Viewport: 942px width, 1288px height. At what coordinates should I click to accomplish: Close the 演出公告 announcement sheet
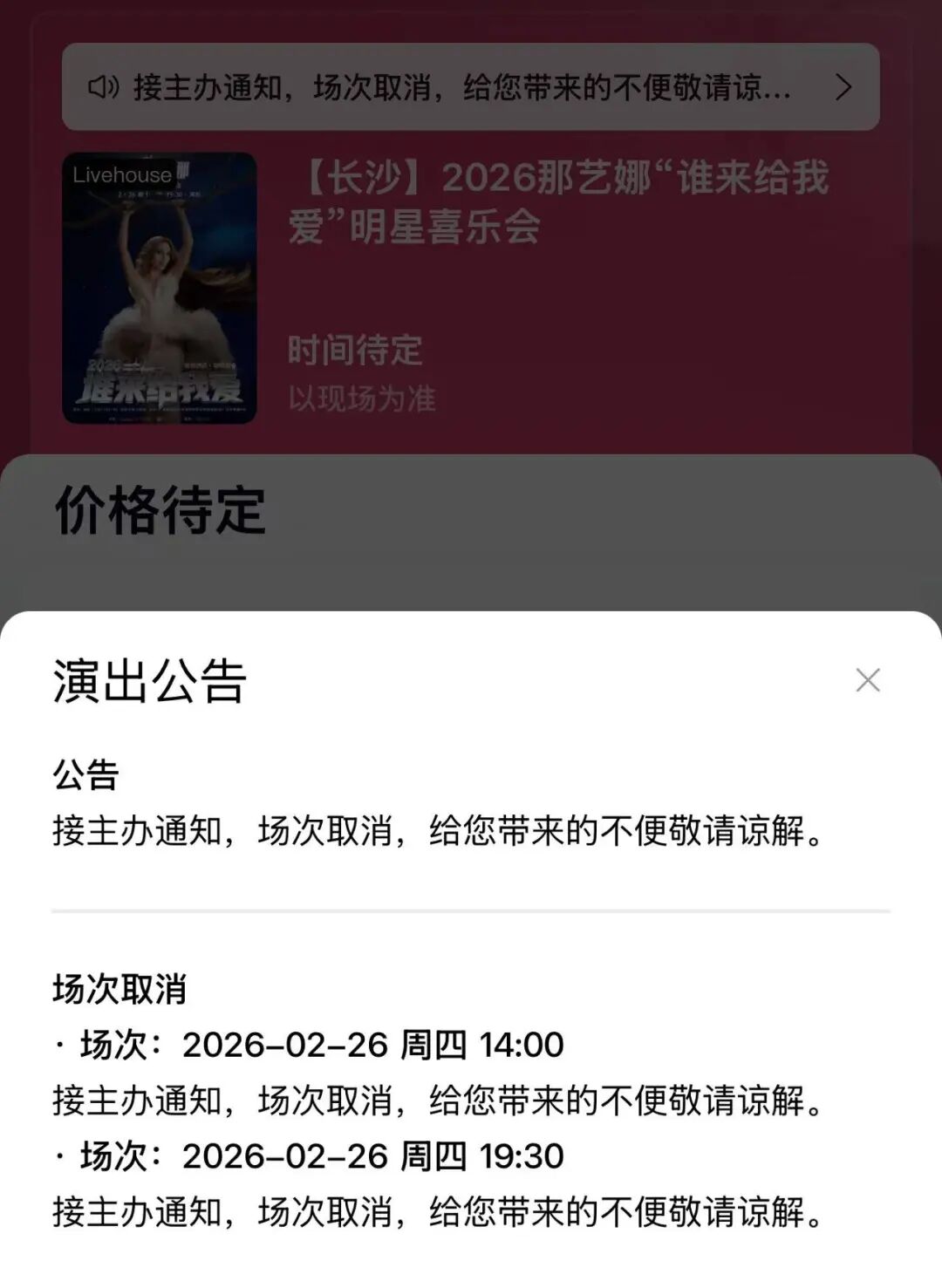click(x=867, y=680)
